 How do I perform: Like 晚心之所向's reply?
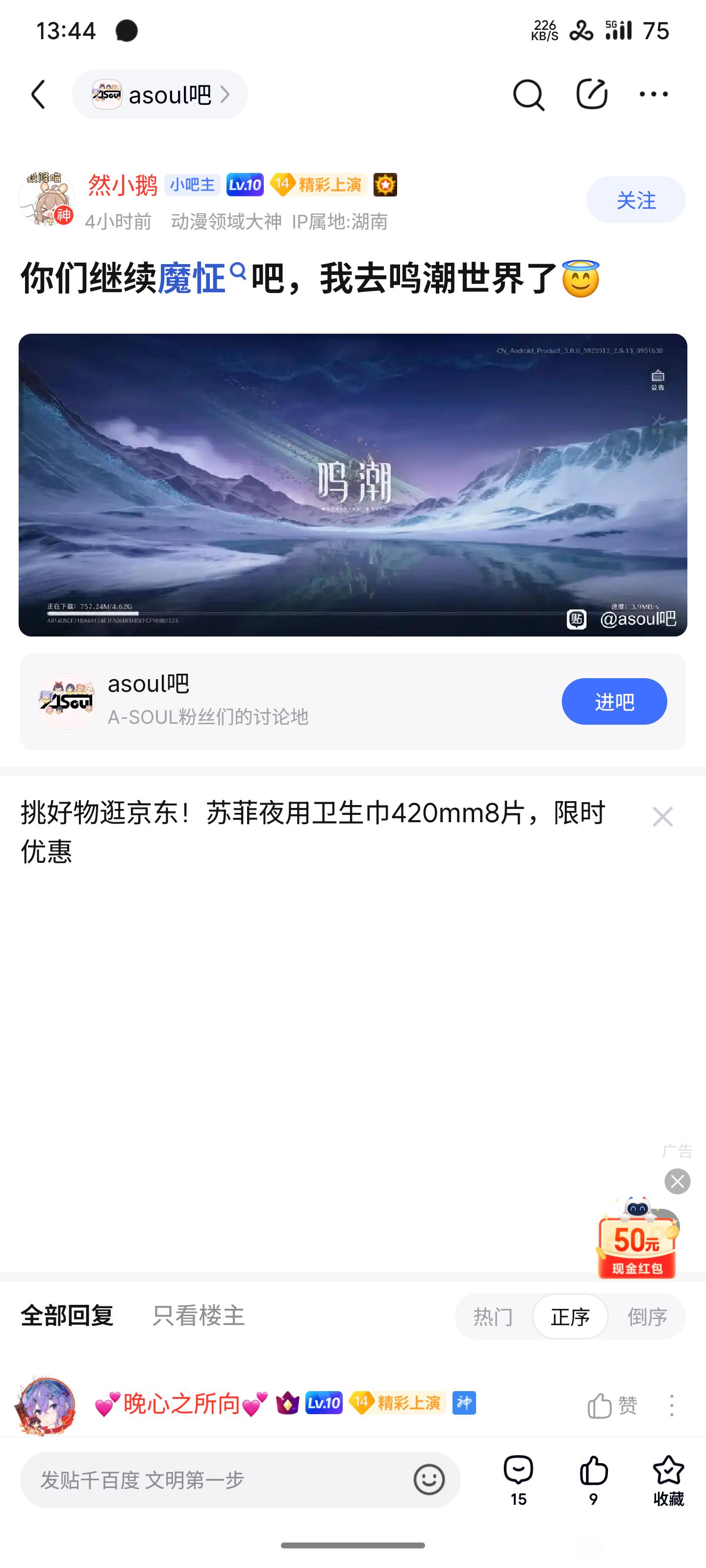click(611, 1405)
